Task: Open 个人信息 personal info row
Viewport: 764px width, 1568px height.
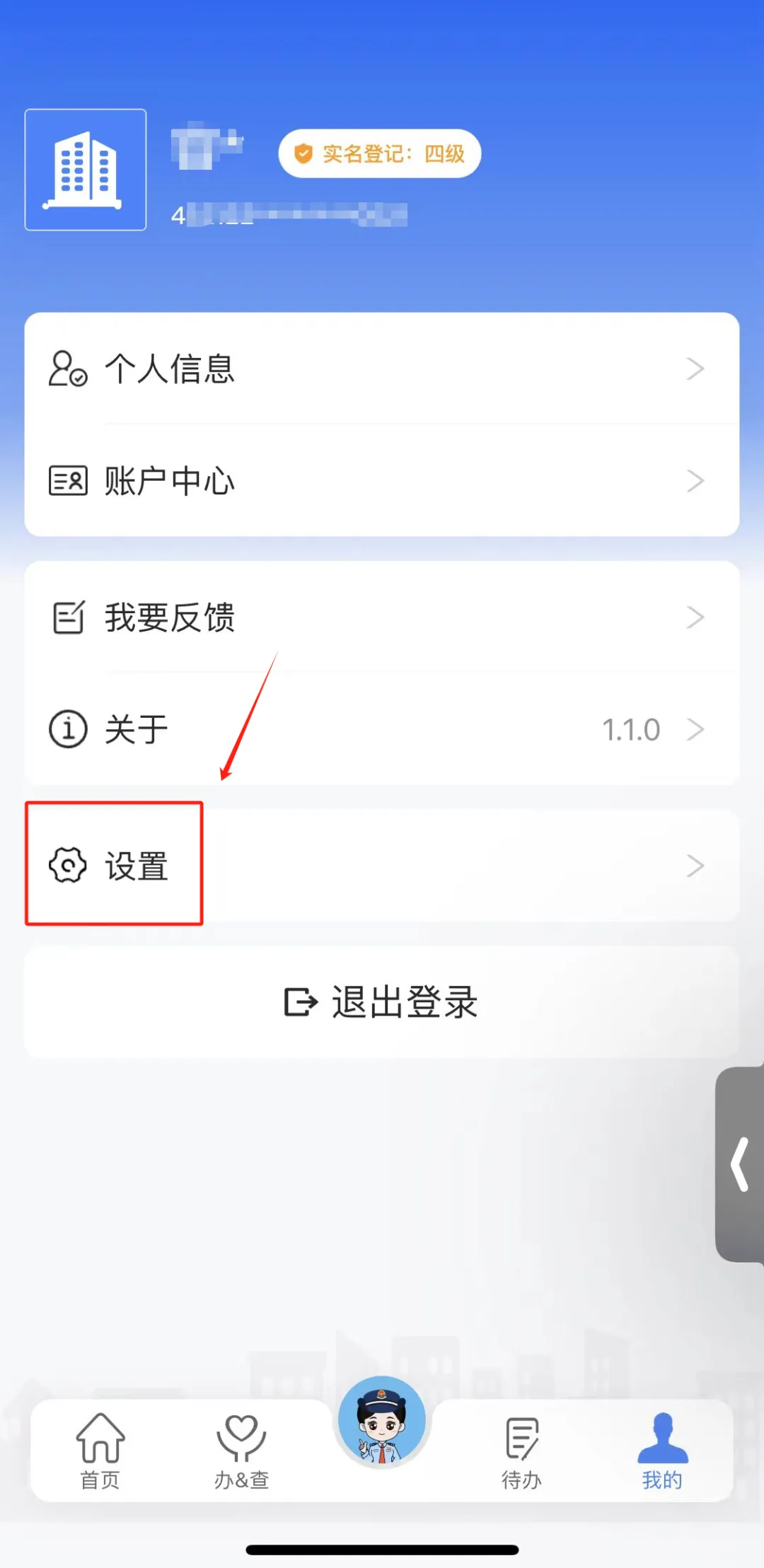Action: tap(382, 368)
